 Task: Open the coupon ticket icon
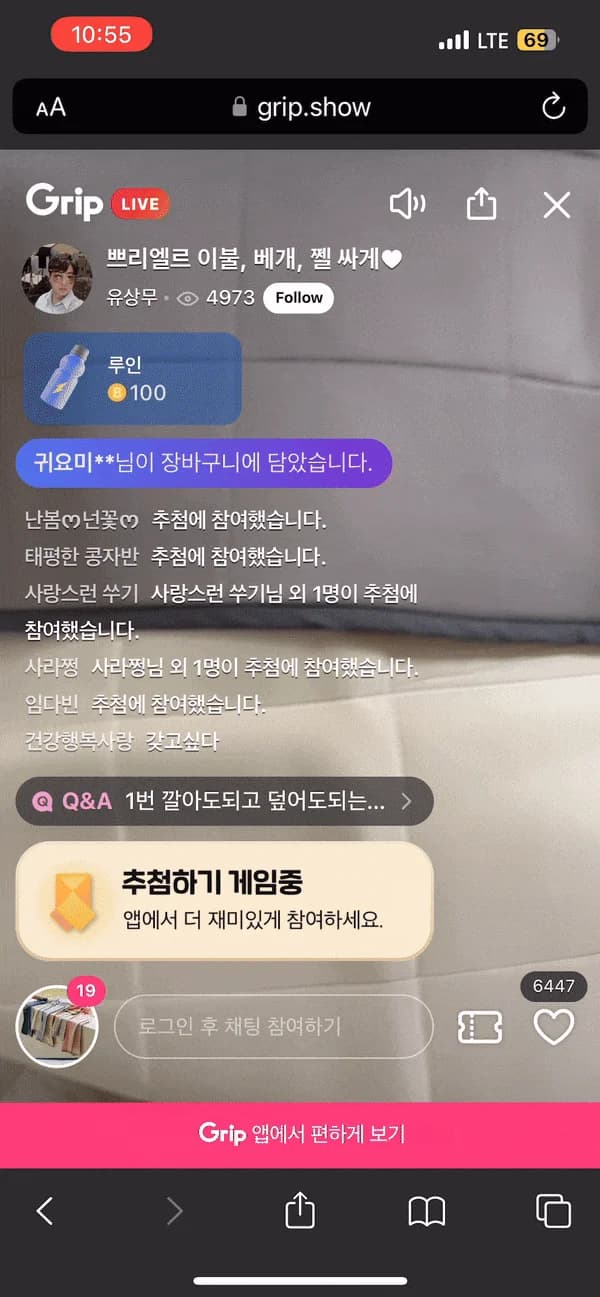(x=479, y=1027)
